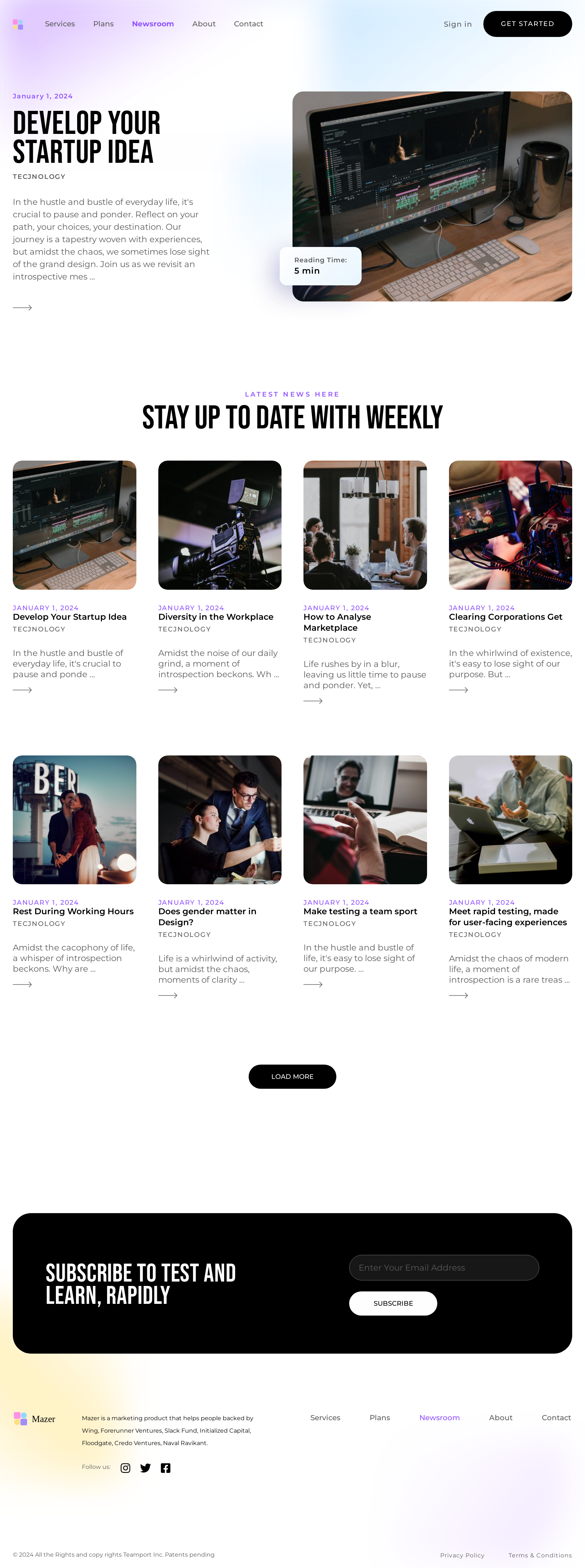The image size is (585, 1568).
Task: Tap Sign in link
Action: tap(457, 25)
